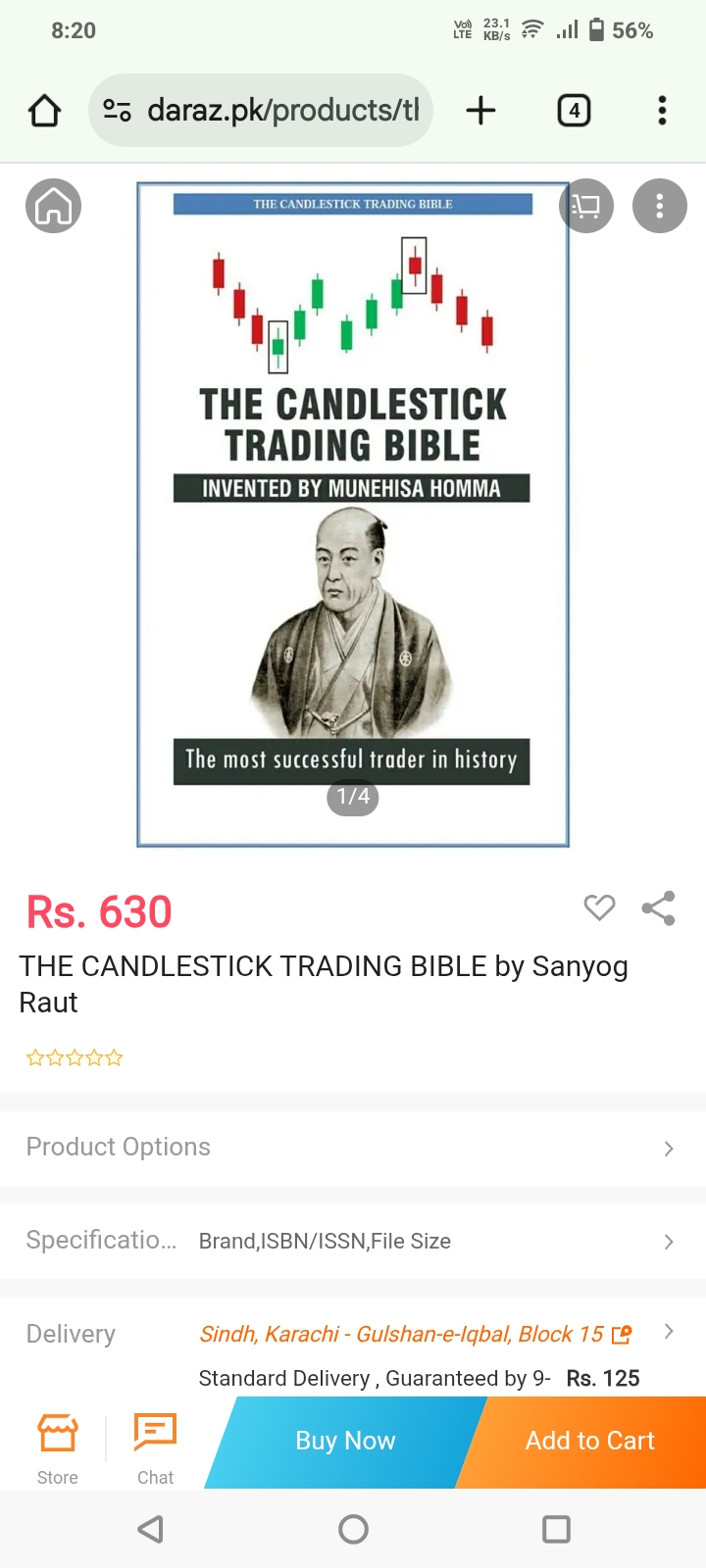Image resolution: width=706 pixels, height=1568 pixels.
Task: Tap Buy Now
Action: (344, 1441)
